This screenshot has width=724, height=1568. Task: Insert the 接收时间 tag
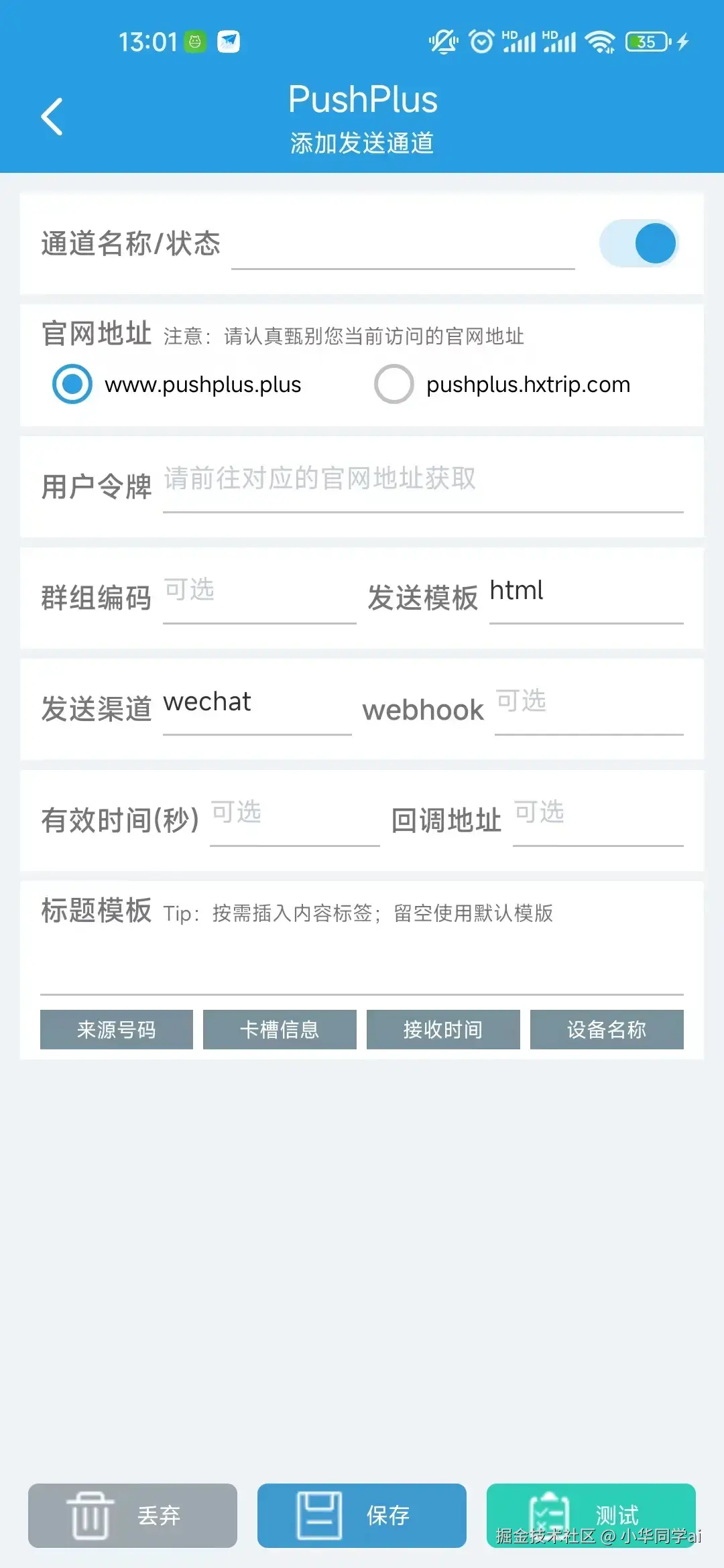point(443,1029)
